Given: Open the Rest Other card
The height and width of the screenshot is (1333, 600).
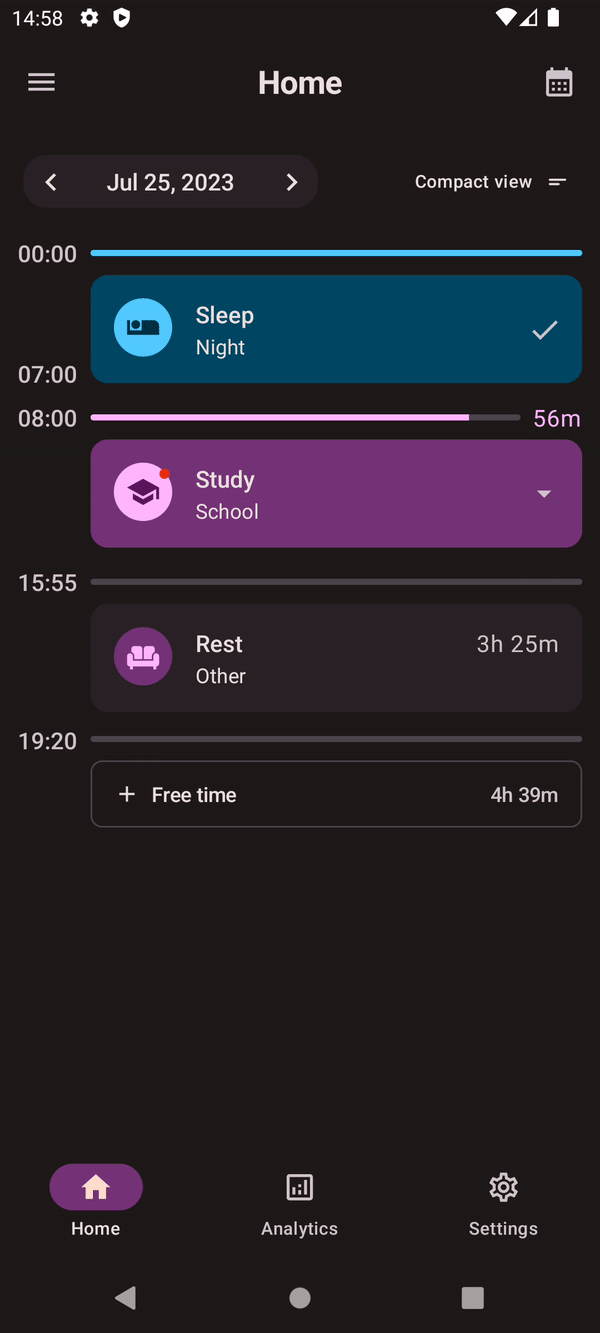Looking at the screenshot, I should click(336, 658).
